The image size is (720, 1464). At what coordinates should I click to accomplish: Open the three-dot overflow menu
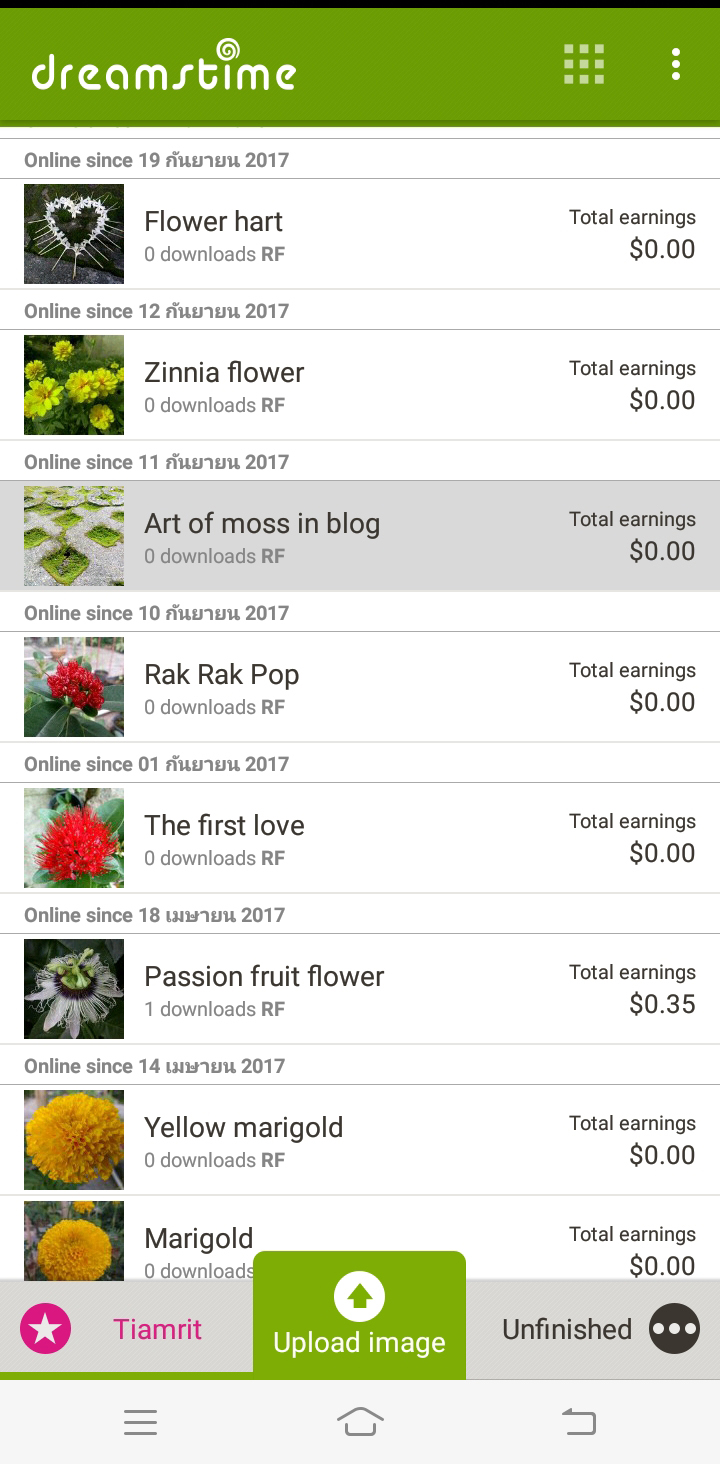(x=676, y=64)
